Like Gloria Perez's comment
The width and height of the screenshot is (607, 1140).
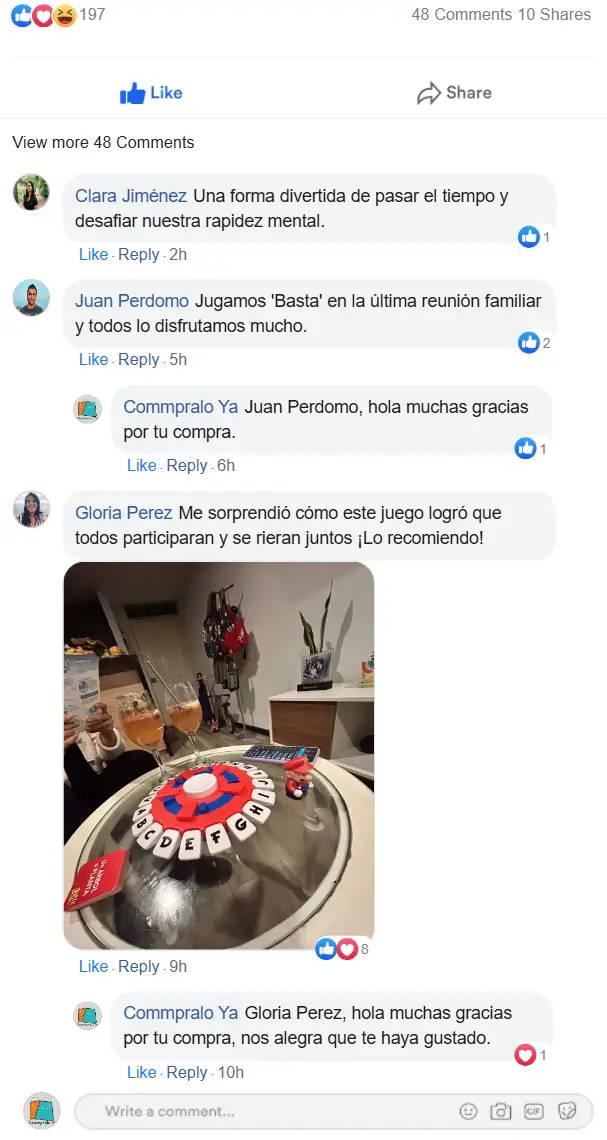tap(93, 966)
